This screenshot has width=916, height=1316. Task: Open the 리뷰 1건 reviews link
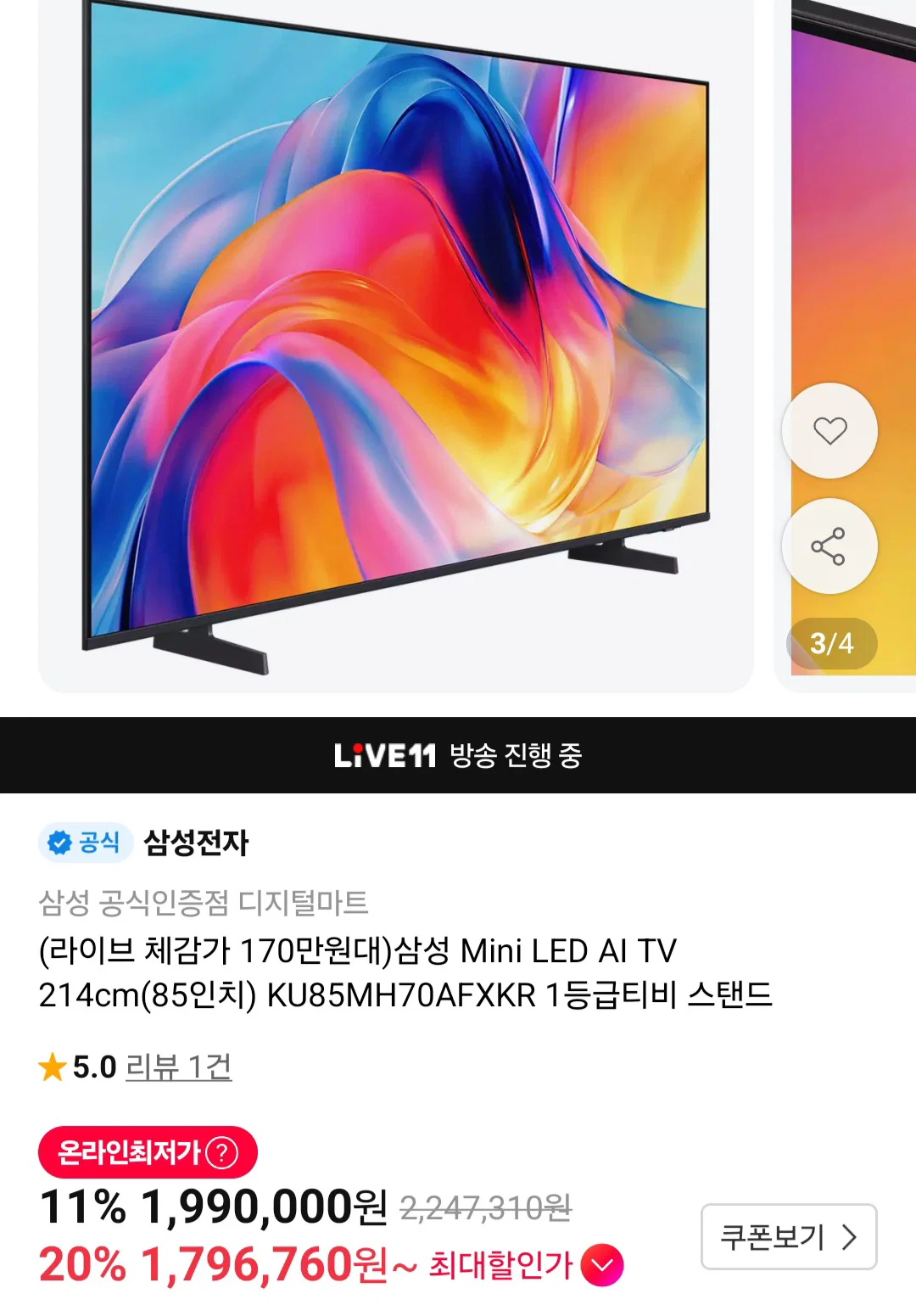coord(179,1067)
